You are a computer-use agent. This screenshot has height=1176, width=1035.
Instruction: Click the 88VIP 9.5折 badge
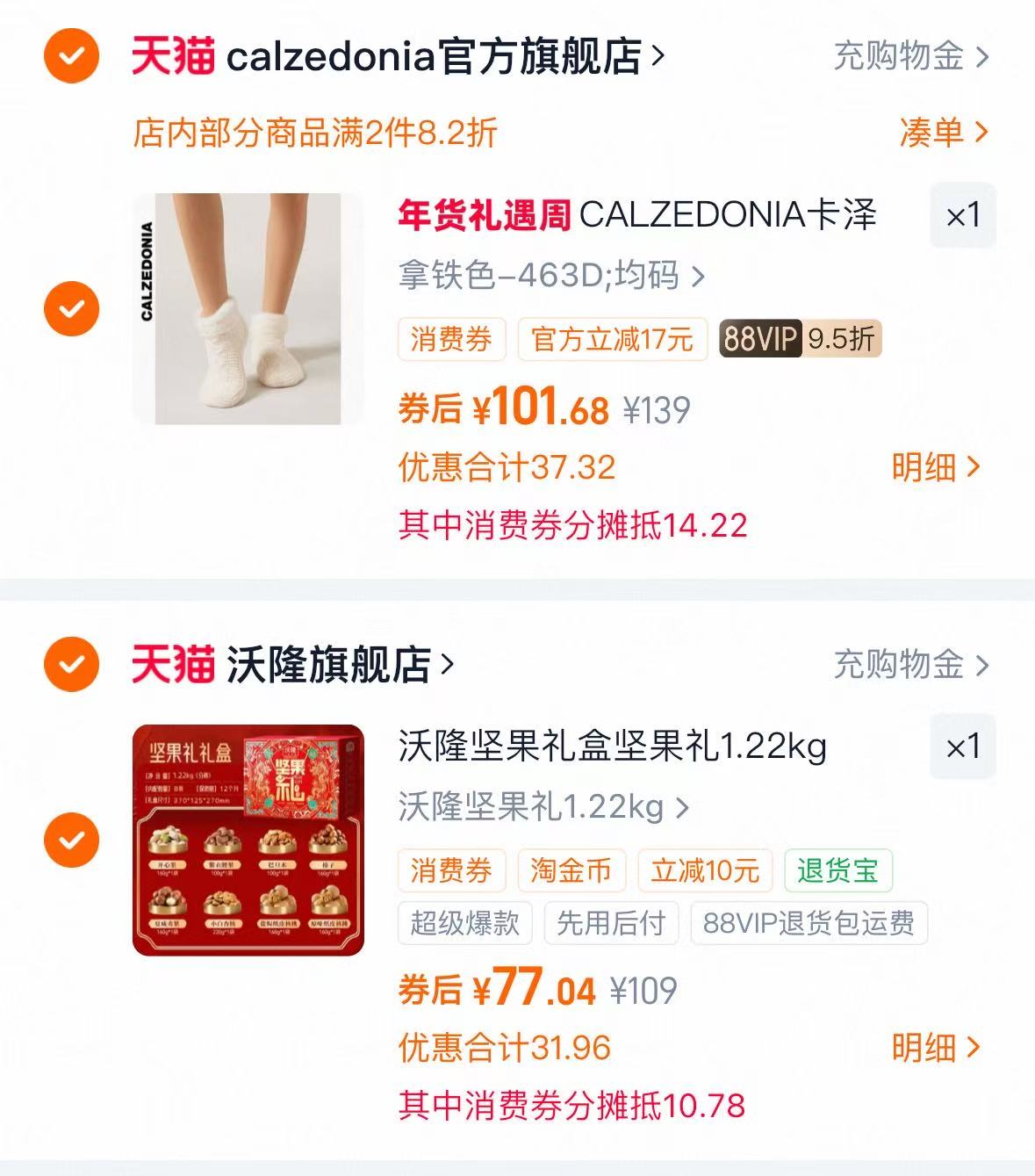[801, 336]
